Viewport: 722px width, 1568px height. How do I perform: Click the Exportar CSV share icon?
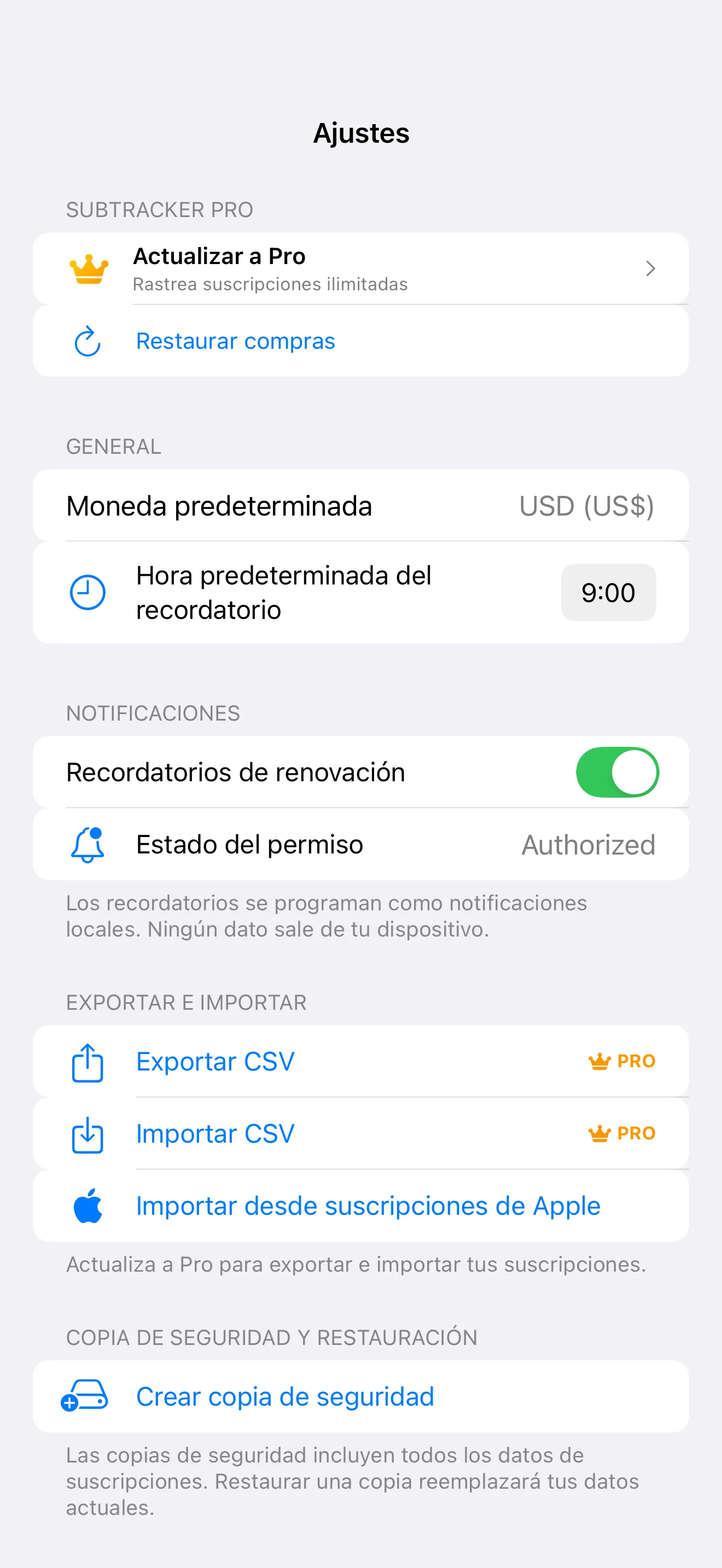[88, 1061]
